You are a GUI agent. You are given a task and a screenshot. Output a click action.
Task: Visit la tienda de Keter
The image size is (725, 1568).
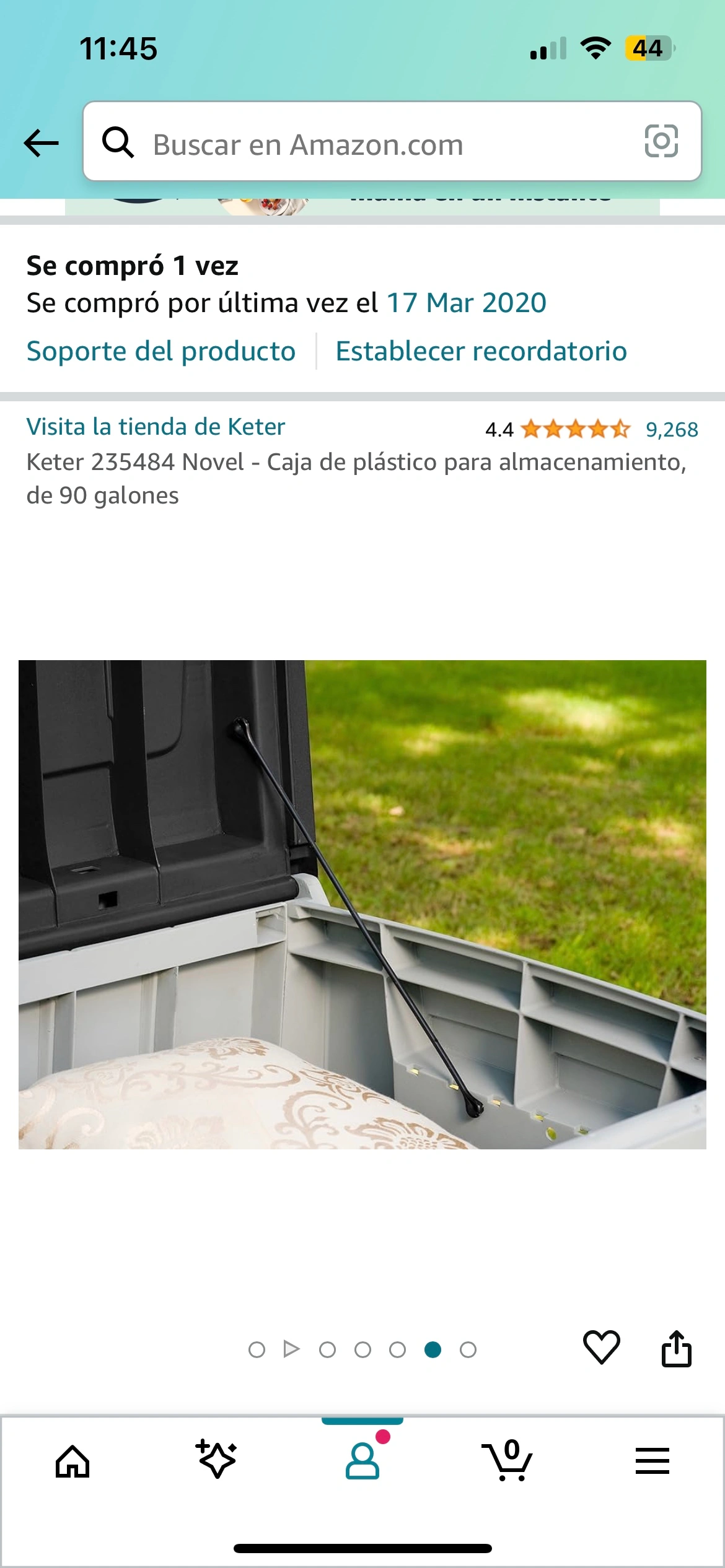pos(156,427)
